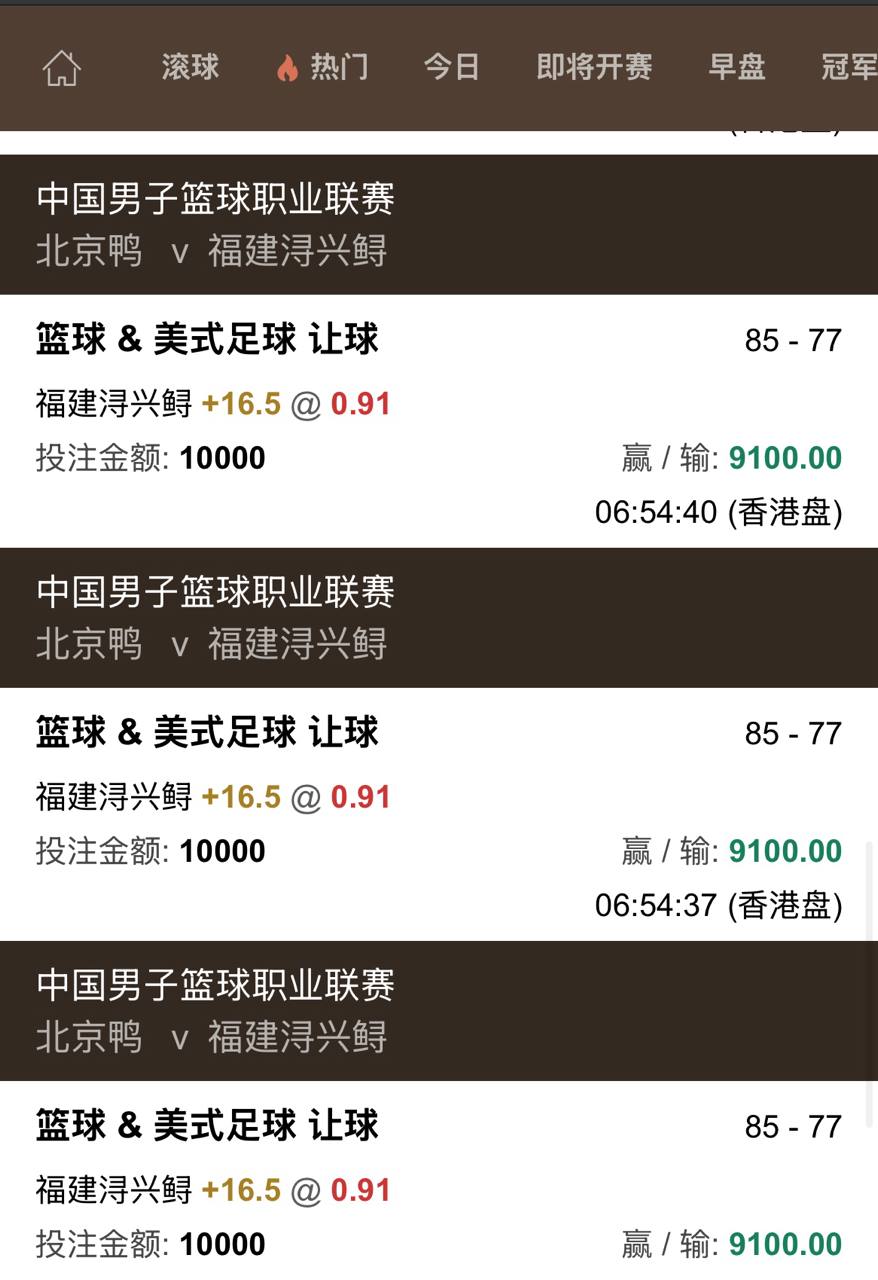The height and width of the screenshot is (1280, 878).
Task: Select the 冠军 tab
Action: [848, 67]
